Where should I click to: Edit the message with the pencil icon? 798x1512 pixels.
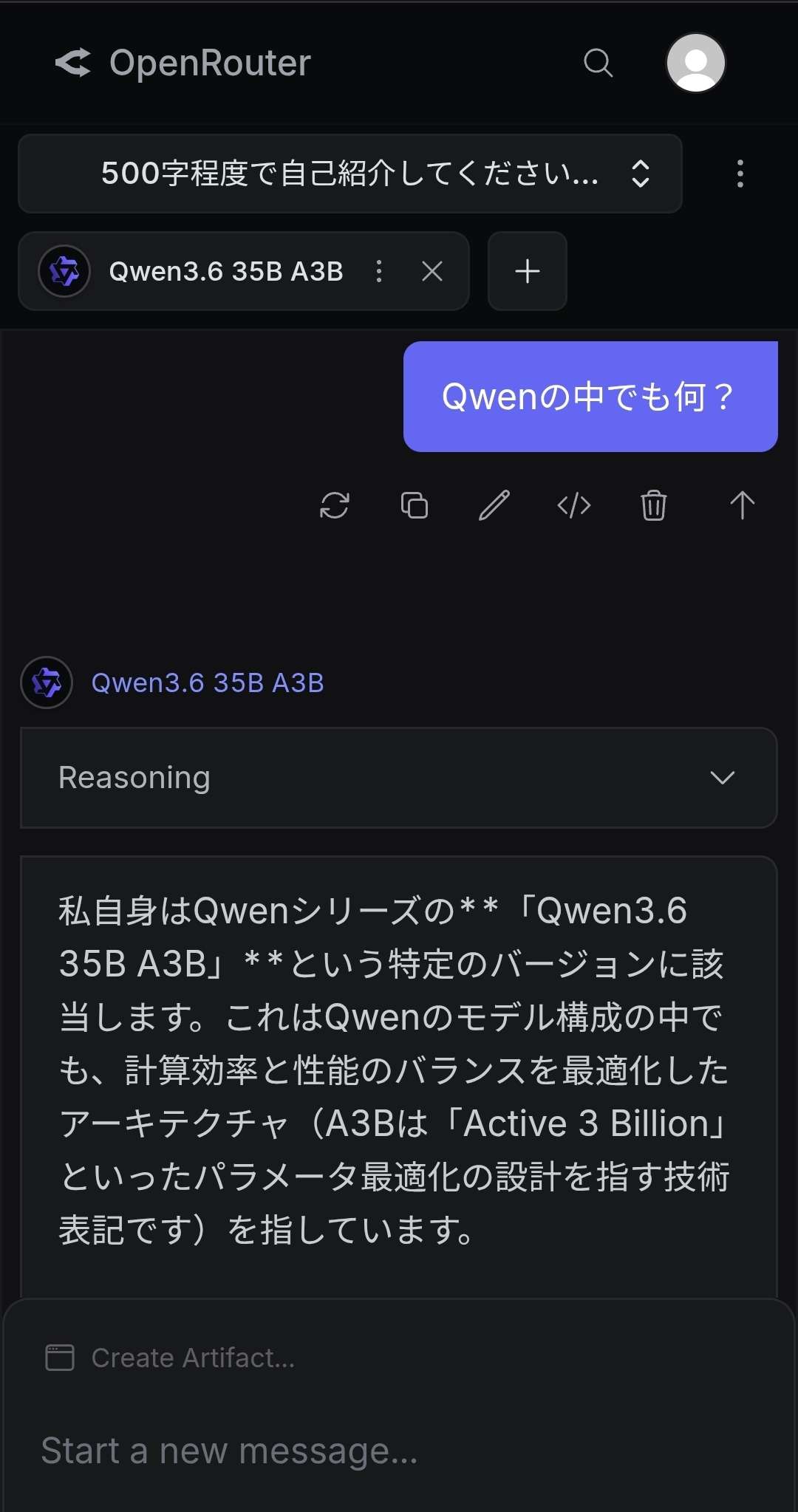[494, 506]
